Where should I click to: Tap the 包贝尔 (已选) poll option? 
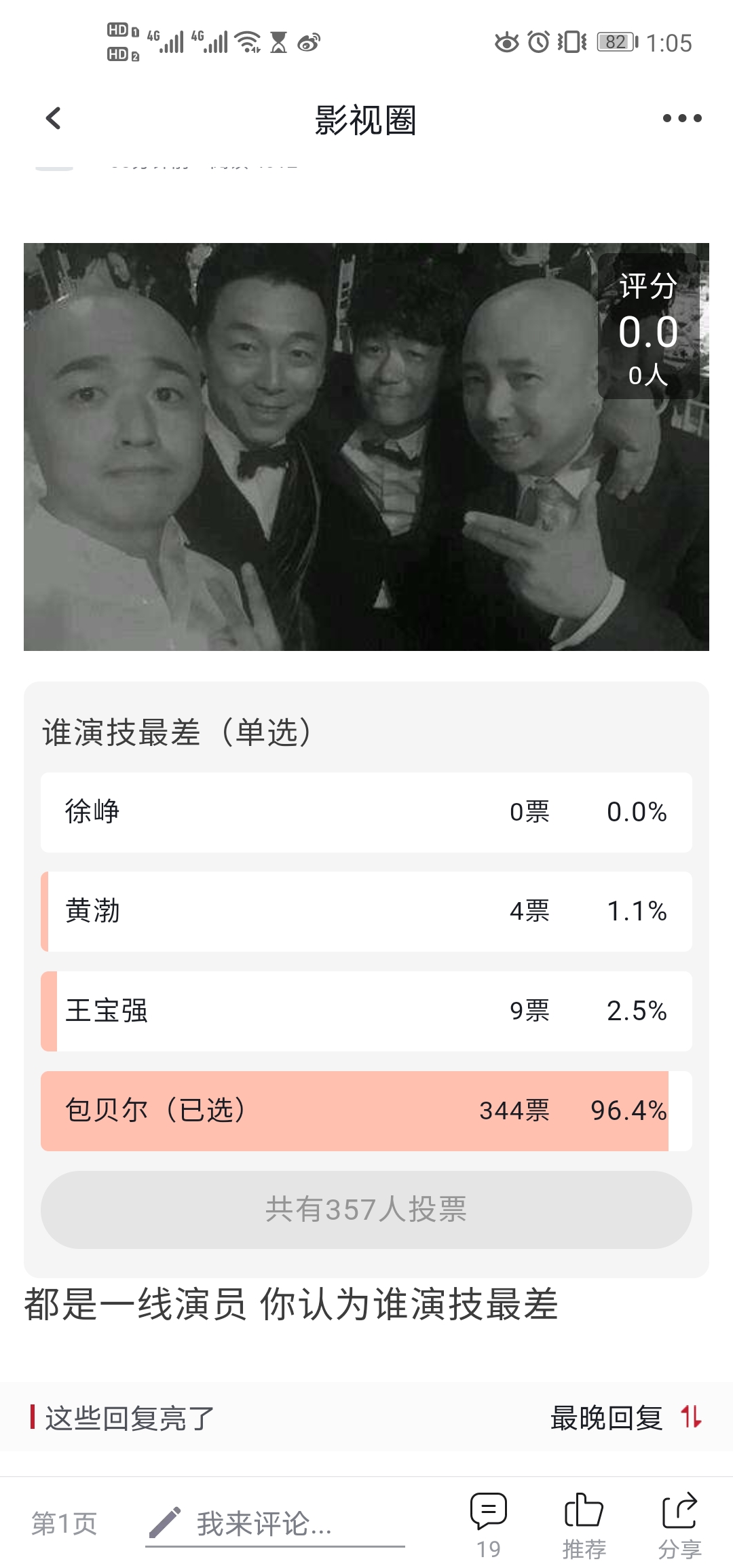366,1111
